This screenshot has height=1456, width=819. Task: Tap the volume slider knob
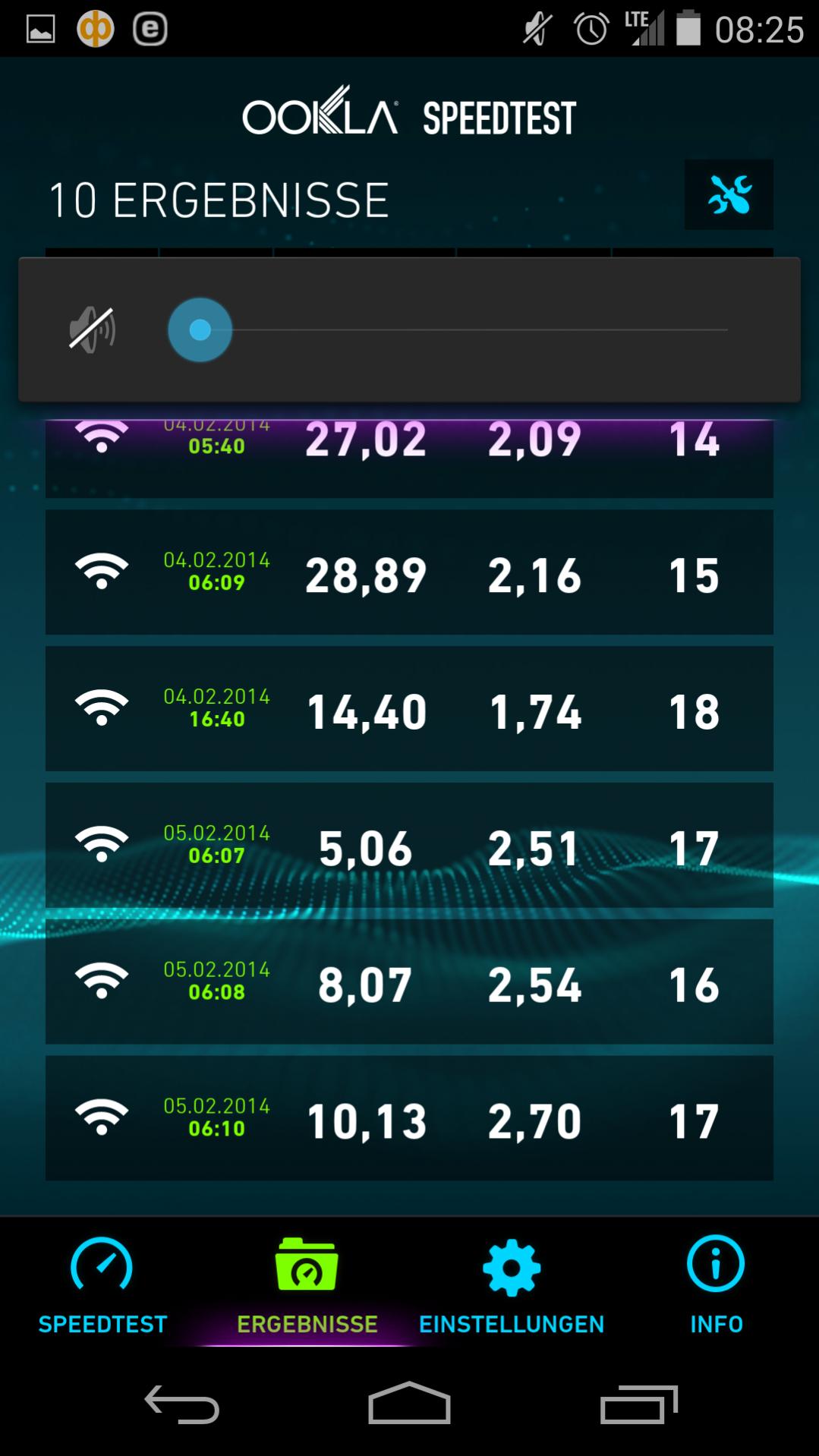tap(200, 329)
